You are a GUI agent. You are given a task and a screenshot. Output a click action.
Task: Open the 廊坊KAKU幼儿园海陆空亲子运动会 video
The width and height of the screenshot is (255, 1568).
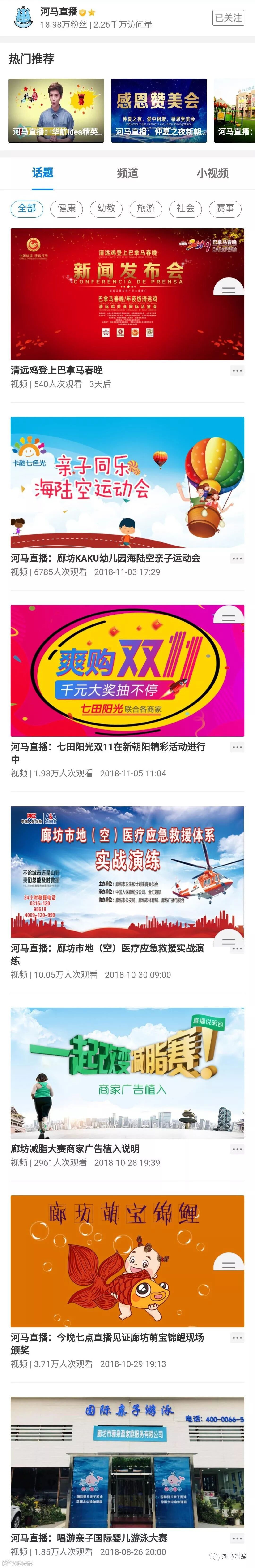point(127,482)
